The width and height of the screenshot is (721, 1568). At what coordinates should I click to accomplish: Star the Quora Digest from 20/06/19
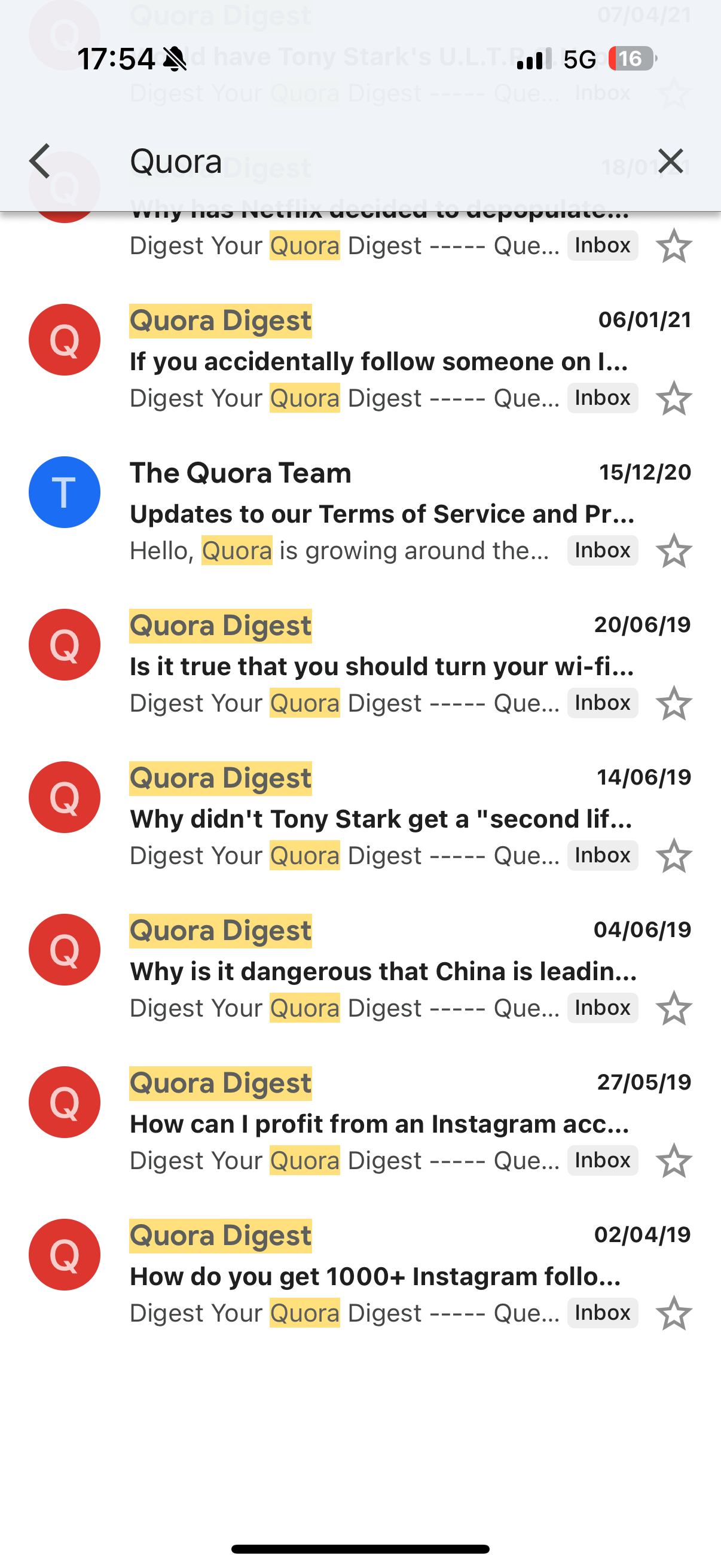pos(674,704)
